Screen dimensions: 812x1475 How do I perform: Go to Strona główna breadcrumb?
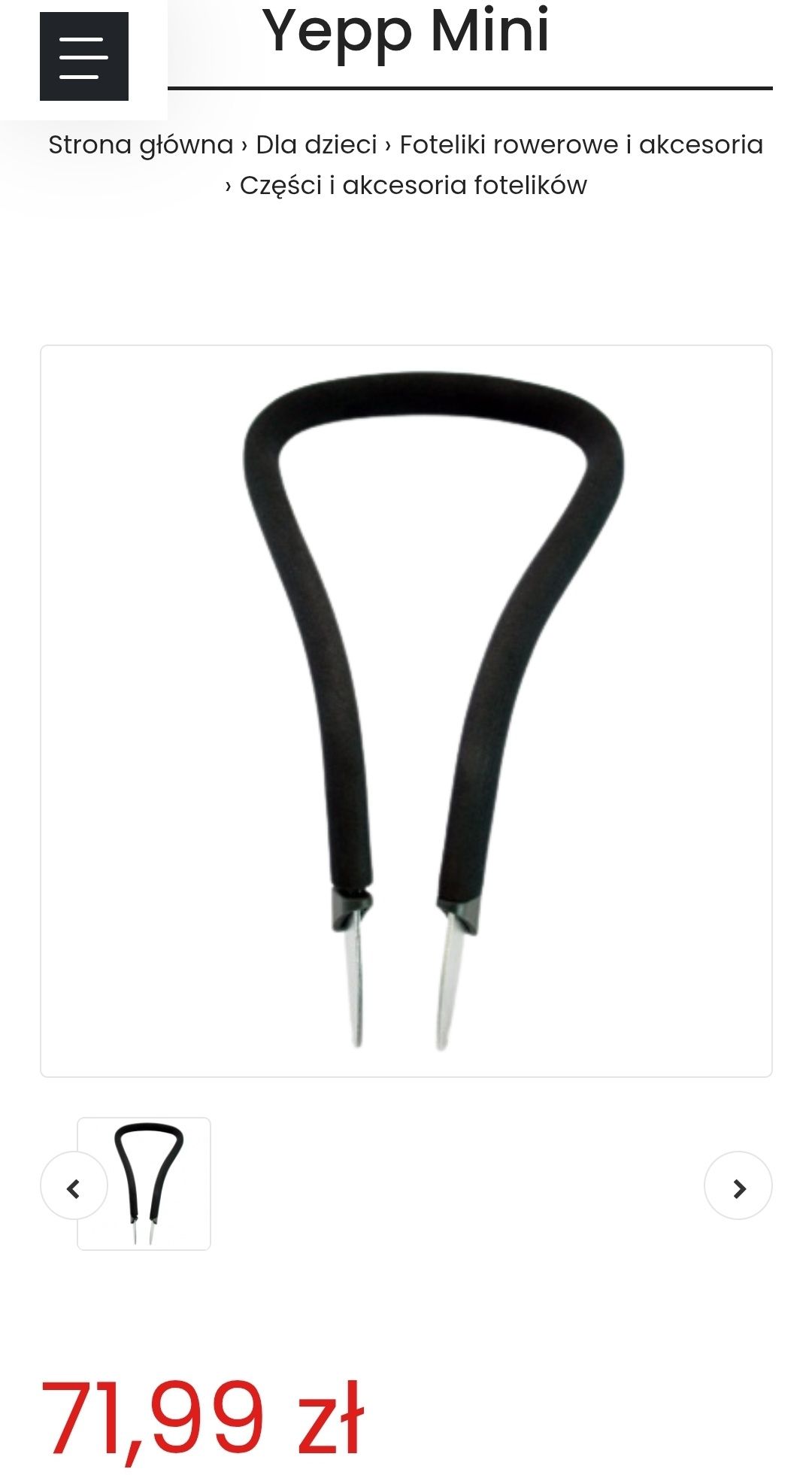click(141, 144)
